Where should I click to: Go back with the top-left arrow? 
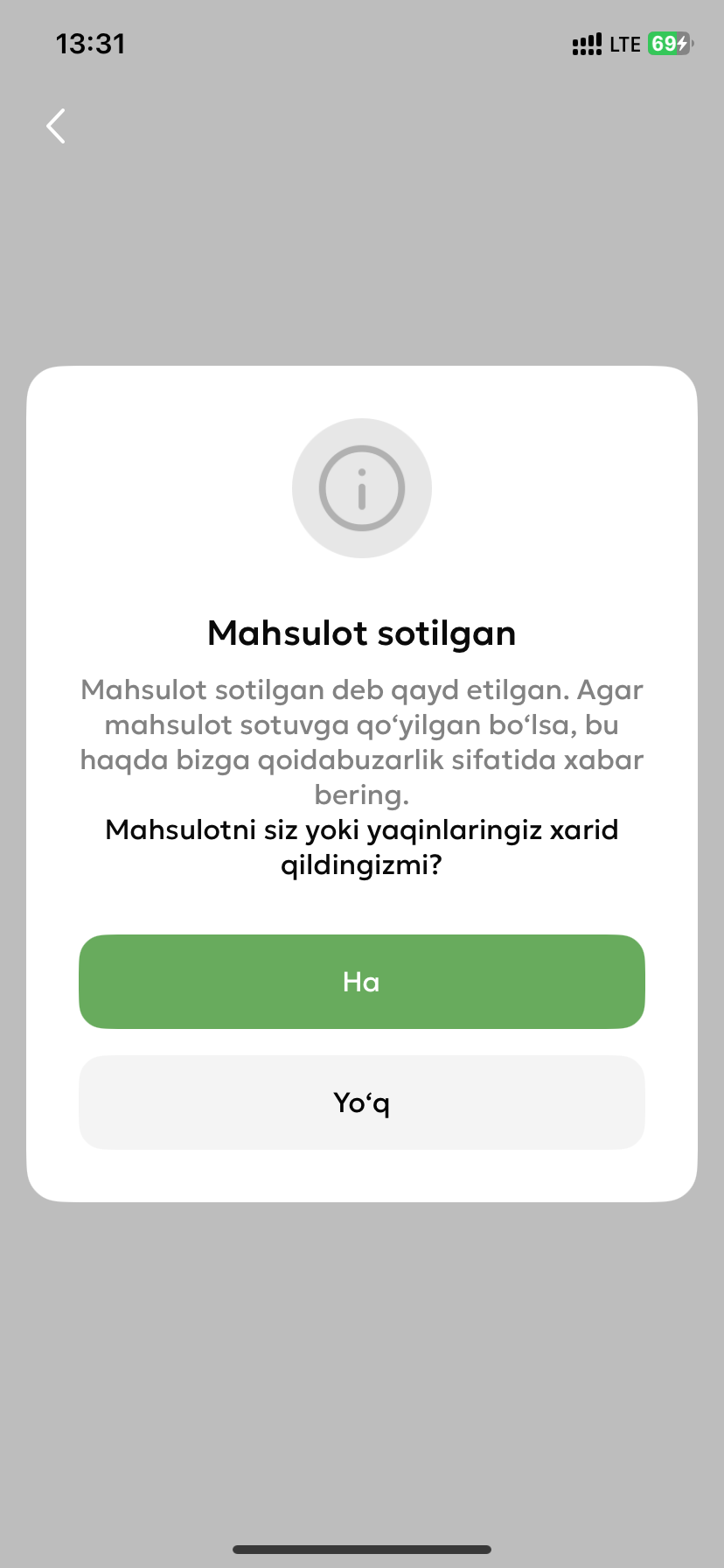pyautogui.click(x=56, y=126)
